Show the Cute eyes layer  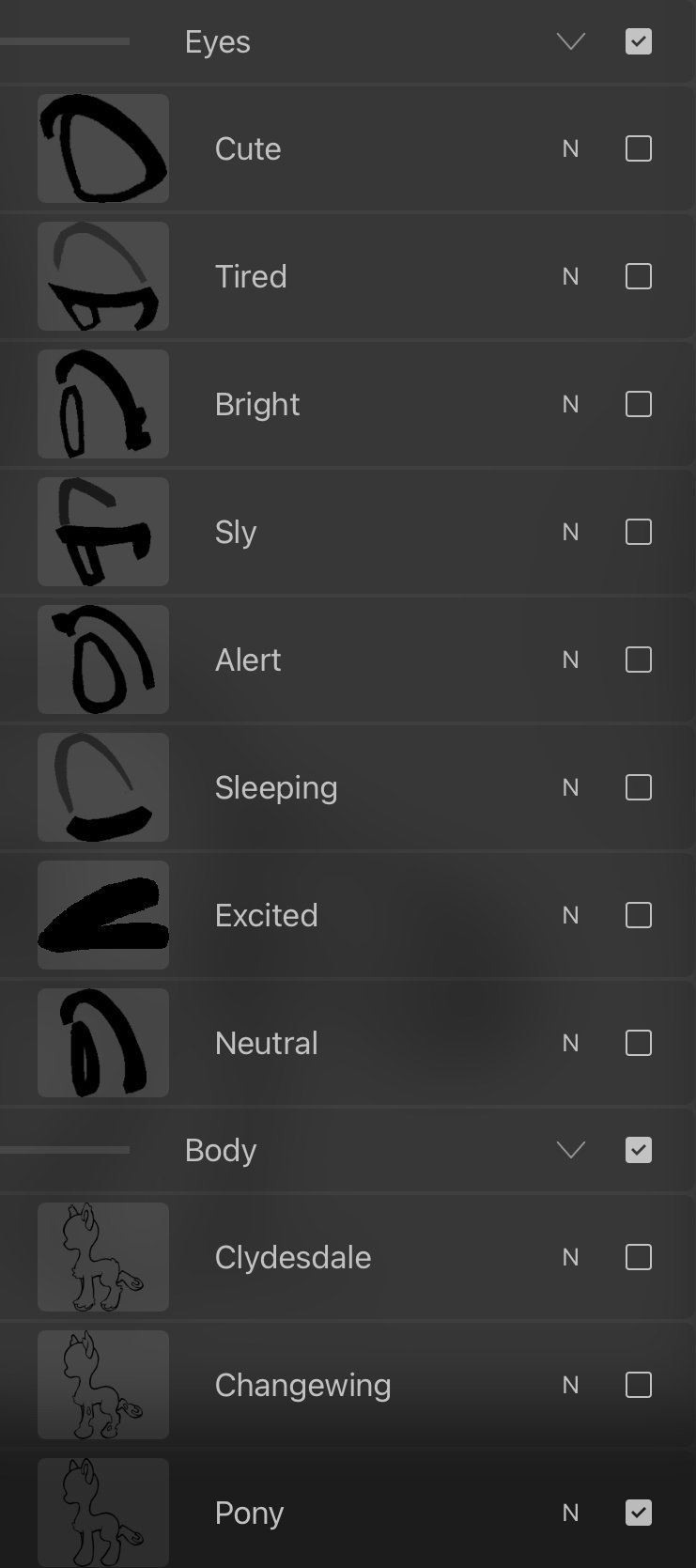(x=639, y=148)
